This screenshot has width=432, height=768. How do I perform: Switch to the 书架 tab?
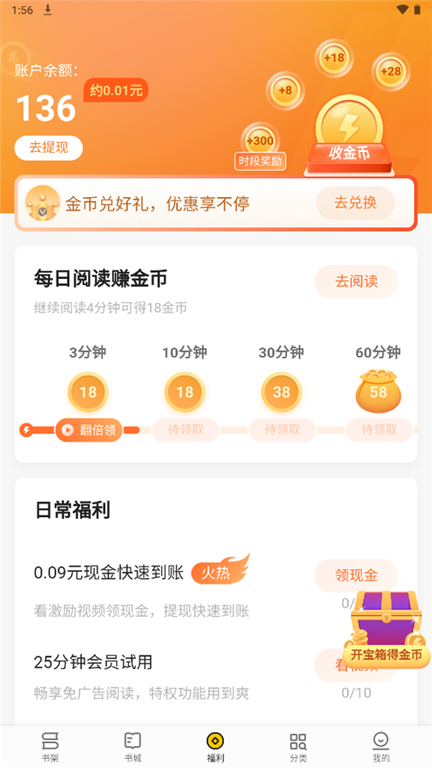click(49, 746)
